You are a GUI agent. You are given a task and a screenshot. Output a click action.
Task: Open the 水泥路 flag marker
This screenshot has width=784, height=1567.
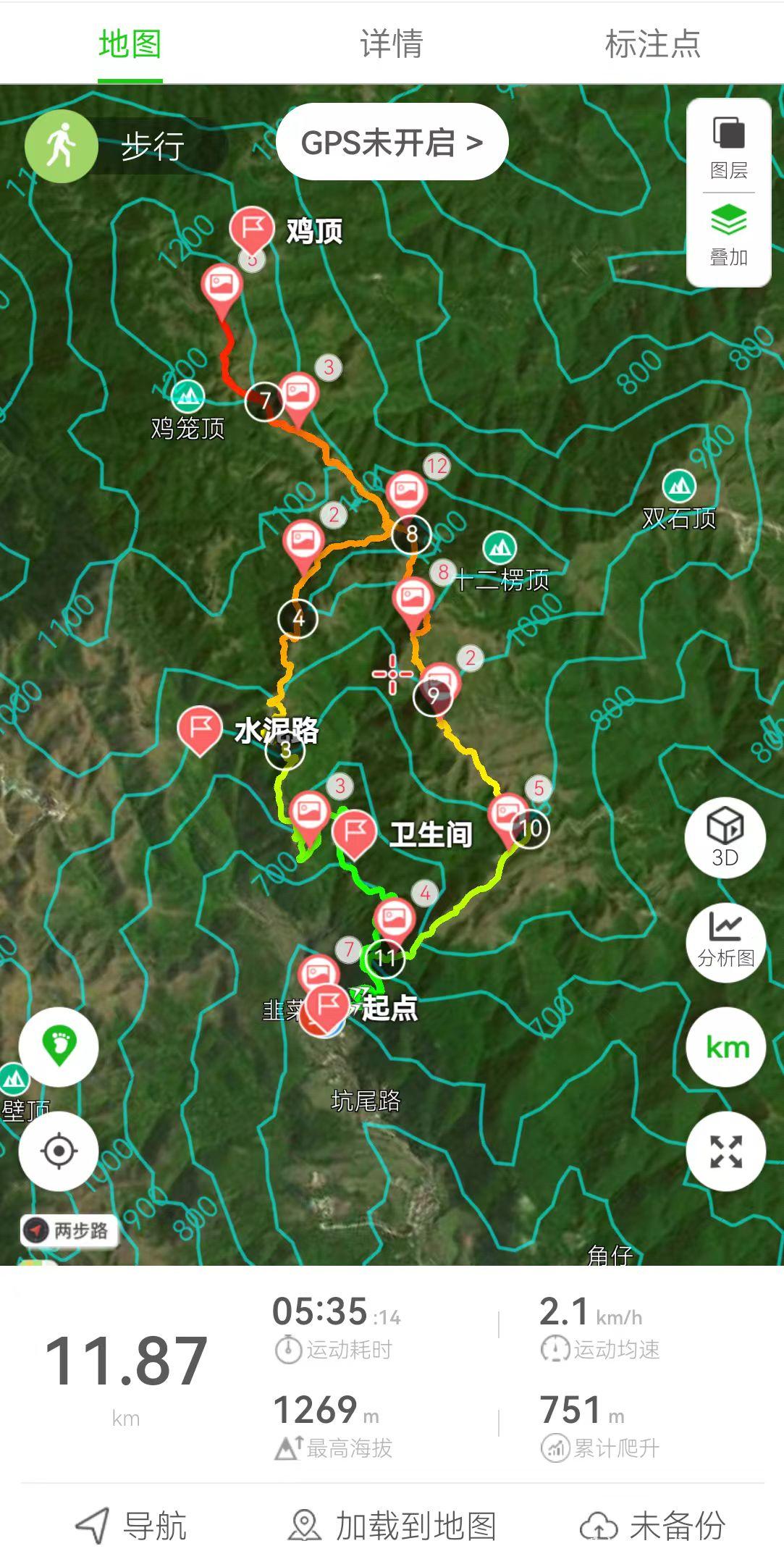pos(200,730)
